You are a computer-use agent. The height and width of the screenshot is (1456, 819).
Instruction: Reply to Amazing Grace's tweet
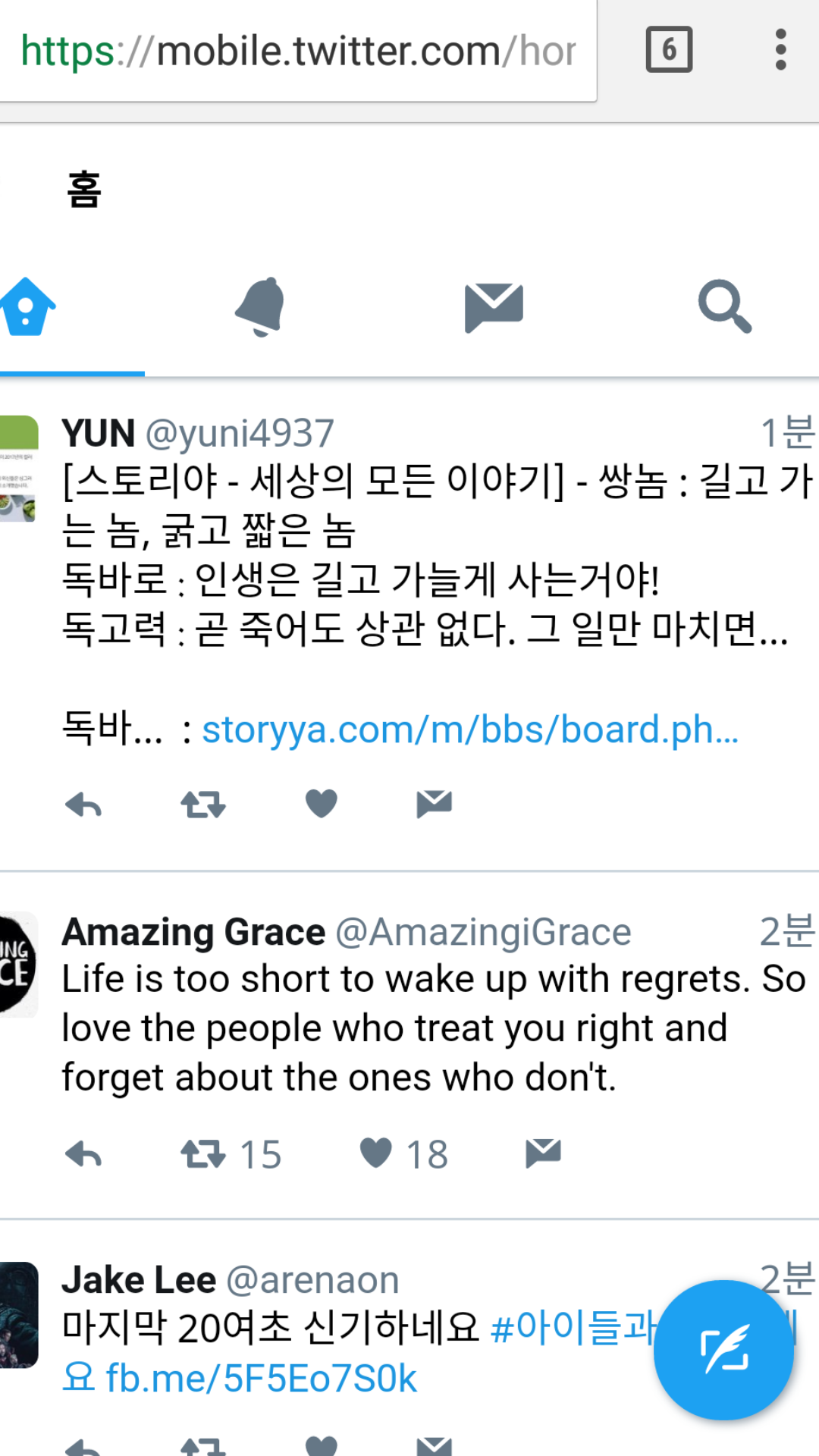coord(83,1155)
